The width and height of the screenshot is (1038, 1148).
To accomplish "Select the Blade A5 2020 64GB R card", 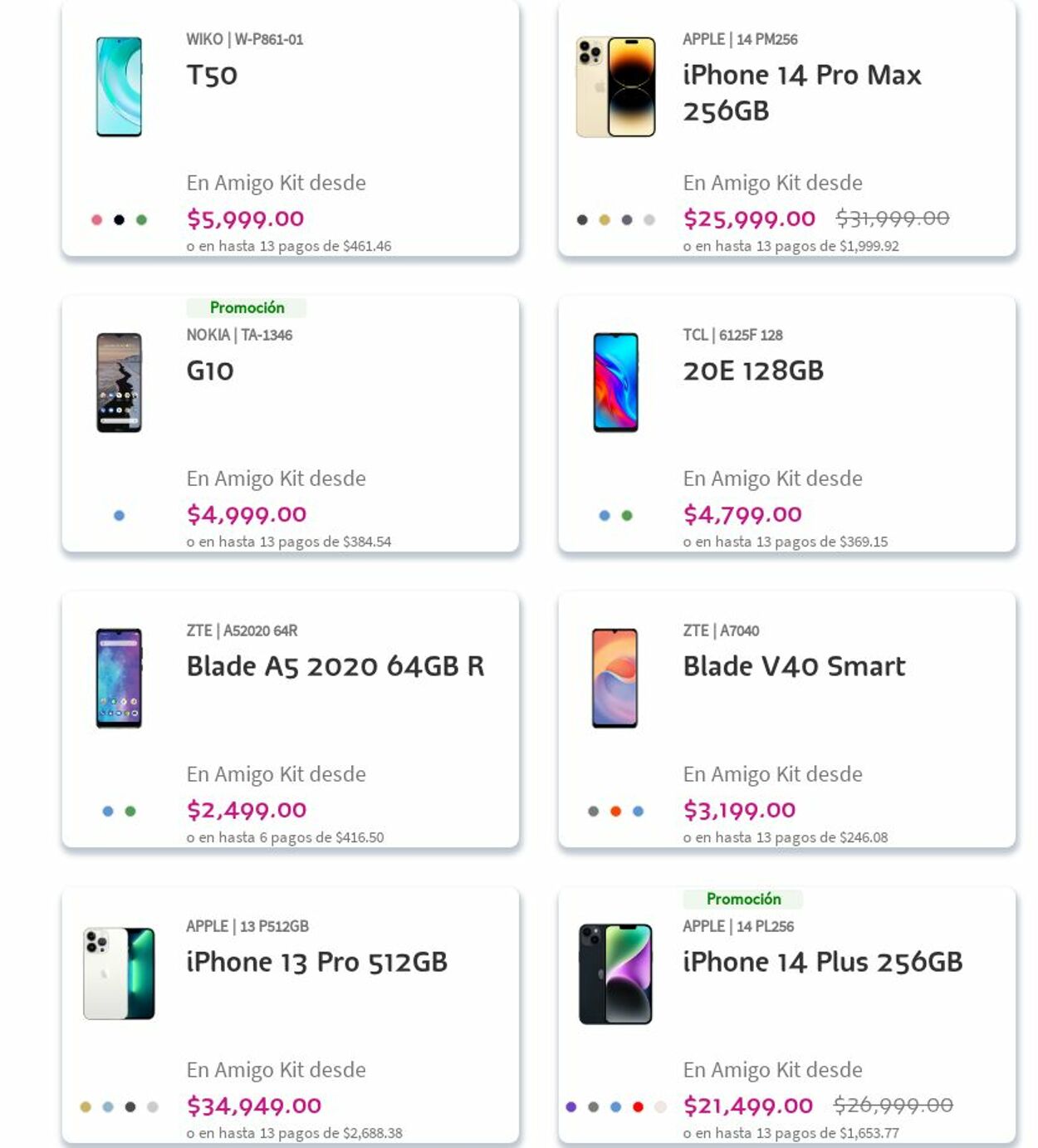I will click(335, 666).
